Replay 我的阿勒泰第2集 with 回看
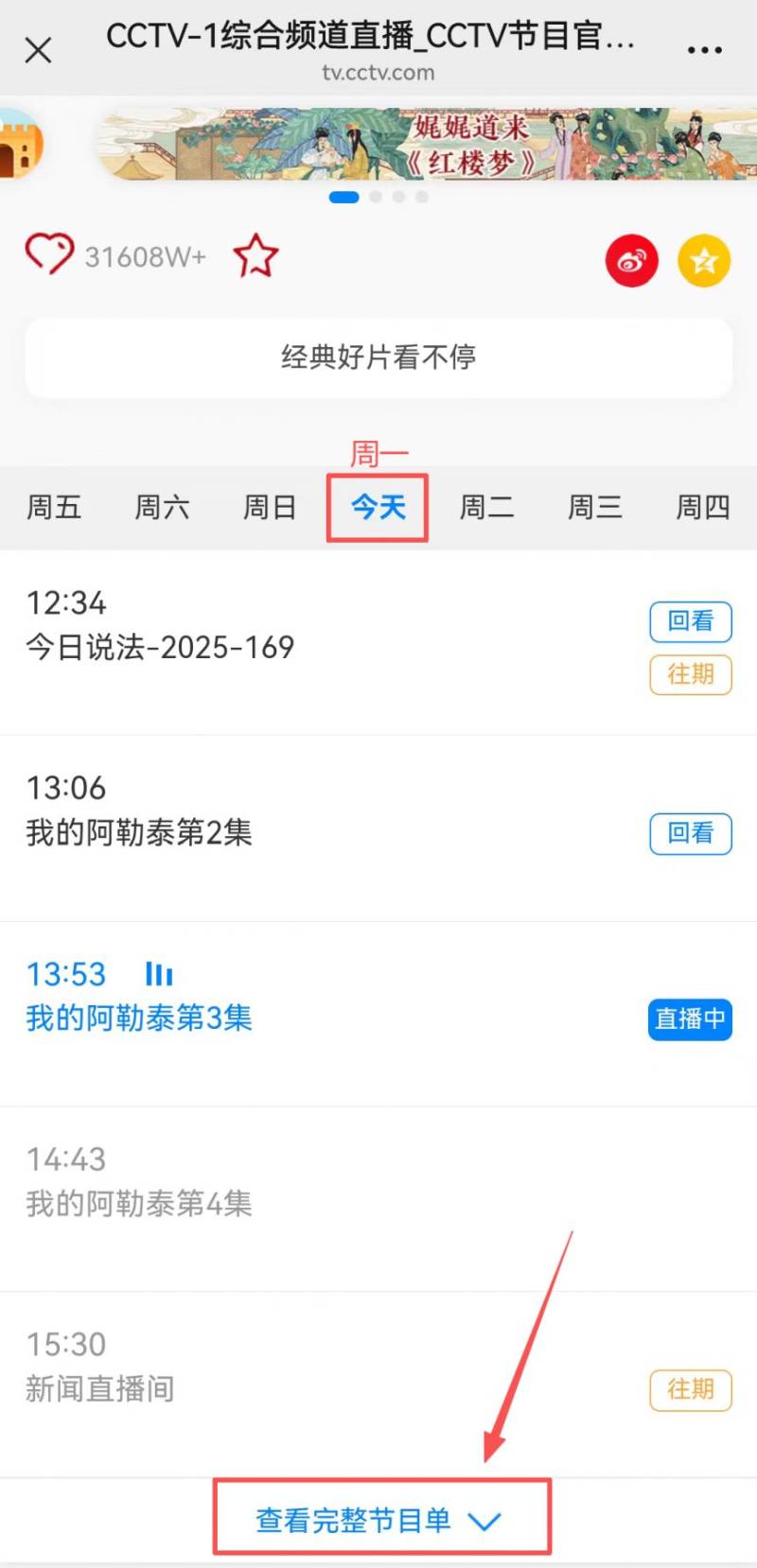757x1568 pixels. click(691, 833)
